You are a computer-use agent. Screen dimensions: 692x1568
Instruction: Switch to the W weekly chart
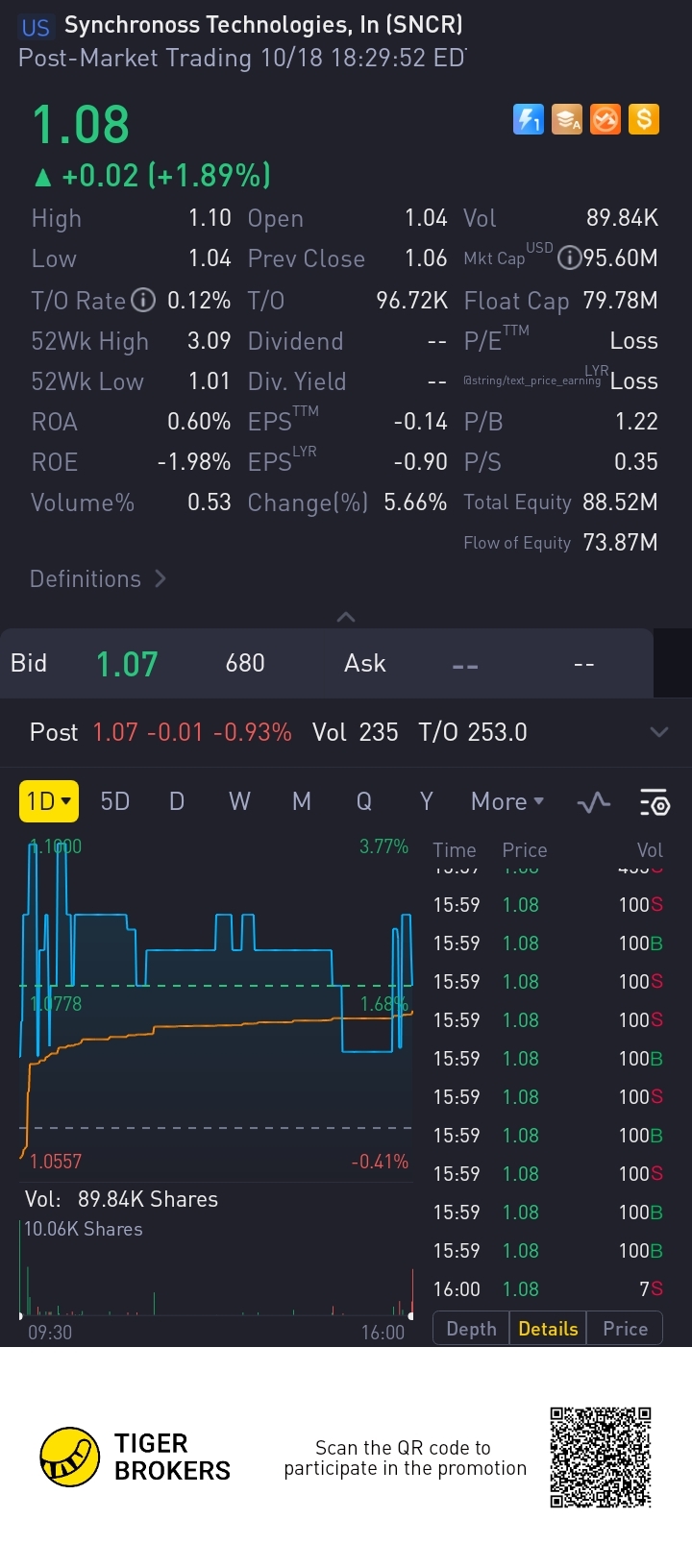[239, 801]
